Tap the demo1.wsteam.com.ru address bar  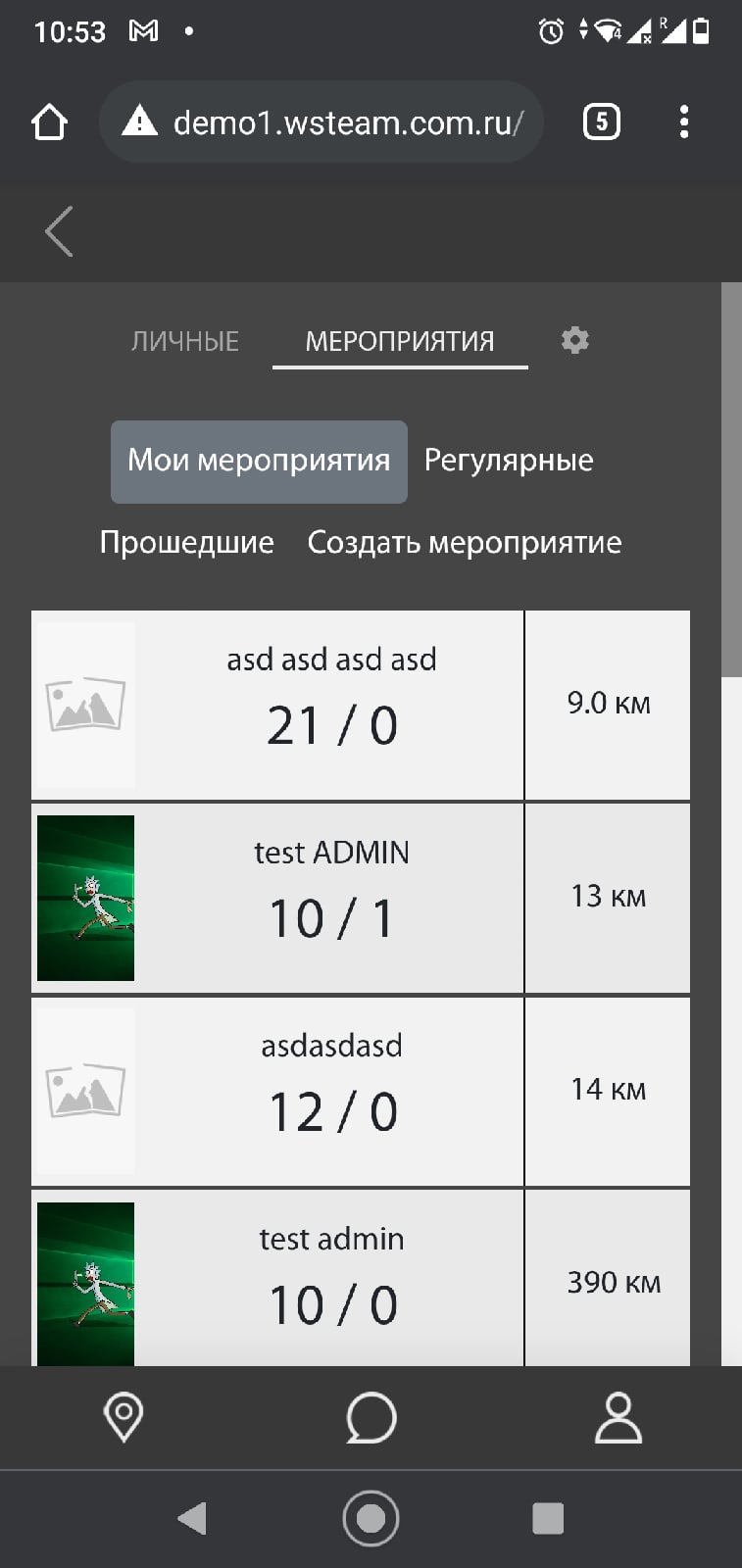(x=333, y=122)
